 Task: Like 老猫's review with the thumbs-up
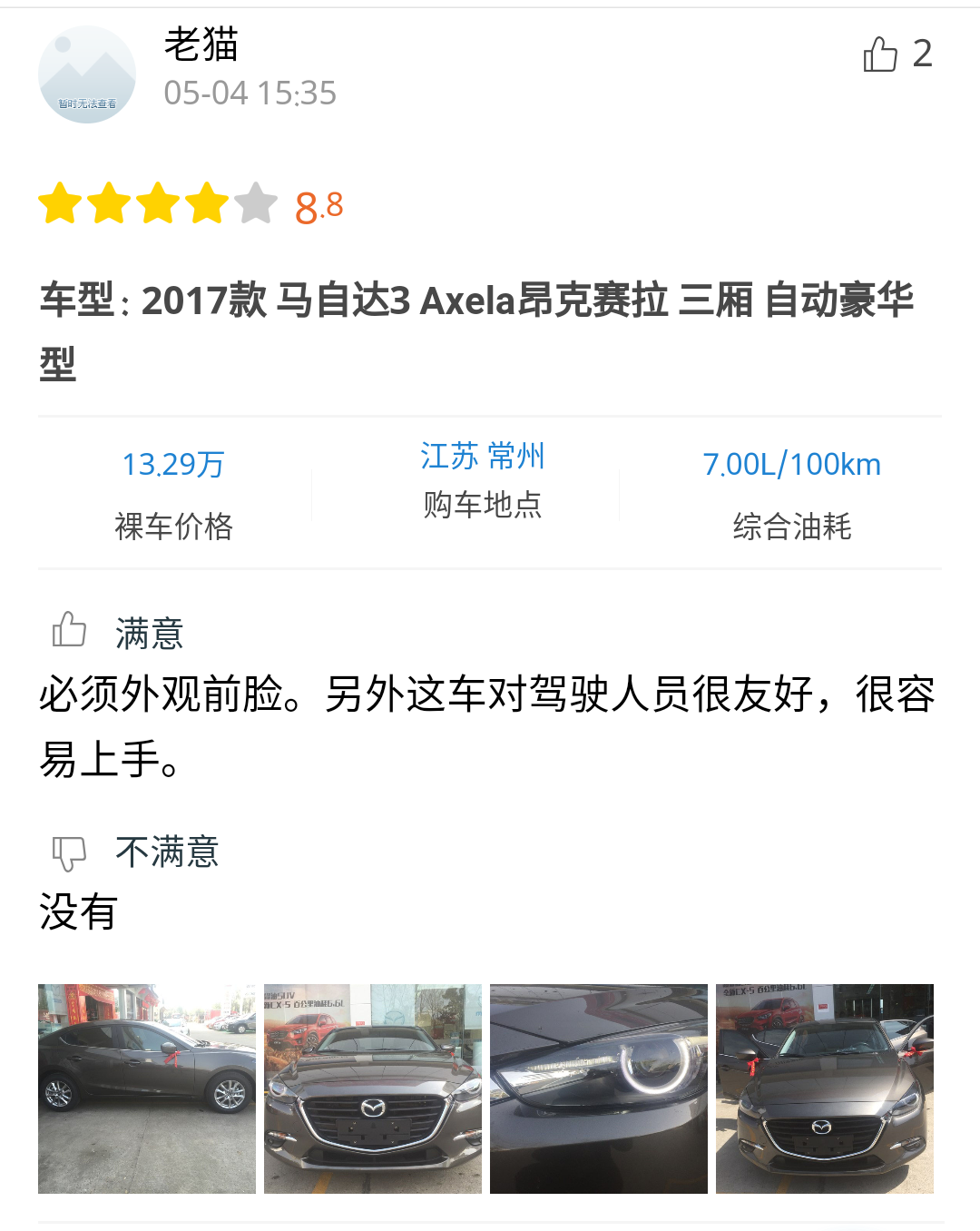pyautogui.click(x=880, y=54)
